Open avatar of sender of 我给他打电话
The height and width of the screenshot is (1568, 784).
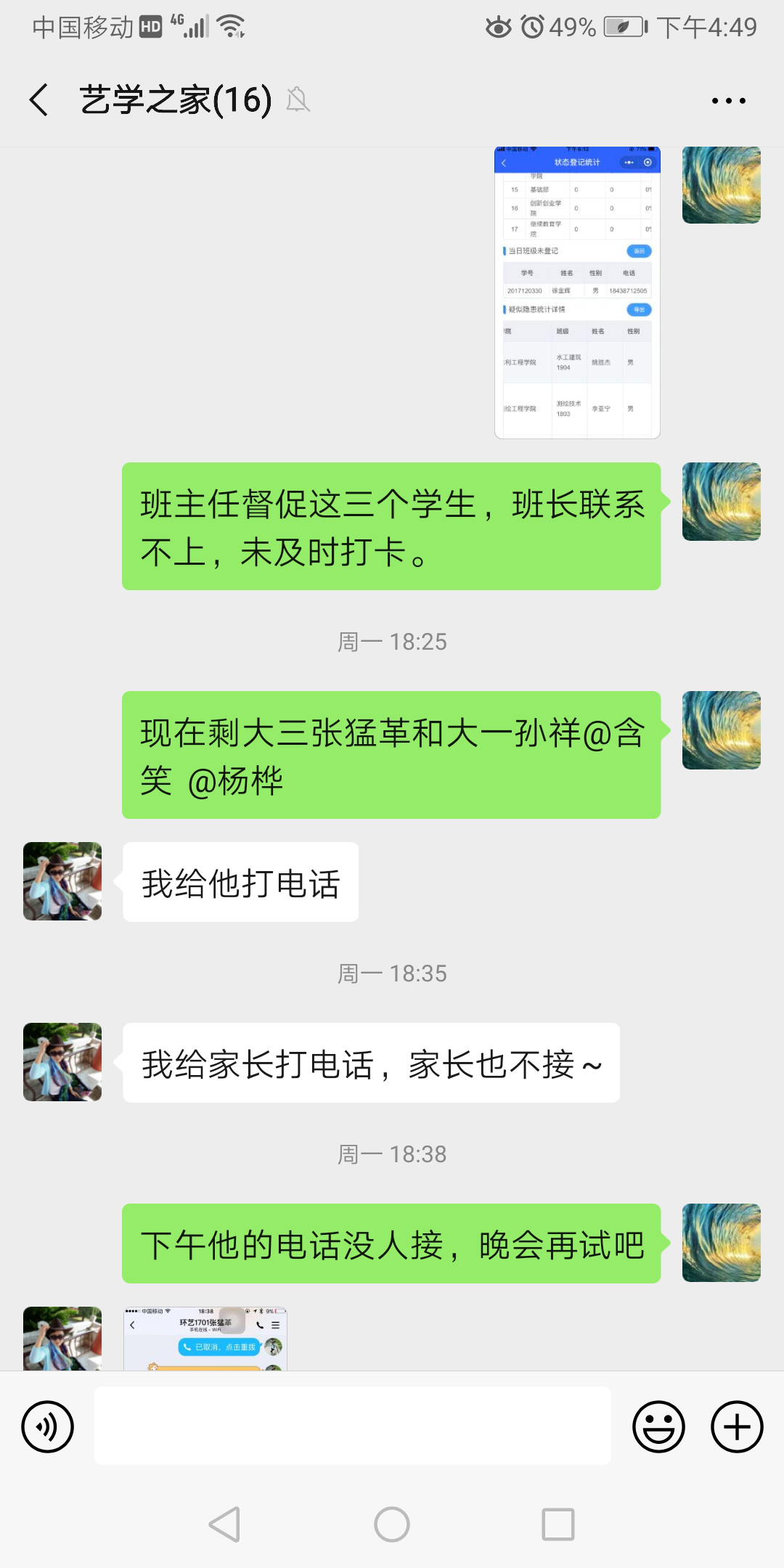tap(62, 881)
